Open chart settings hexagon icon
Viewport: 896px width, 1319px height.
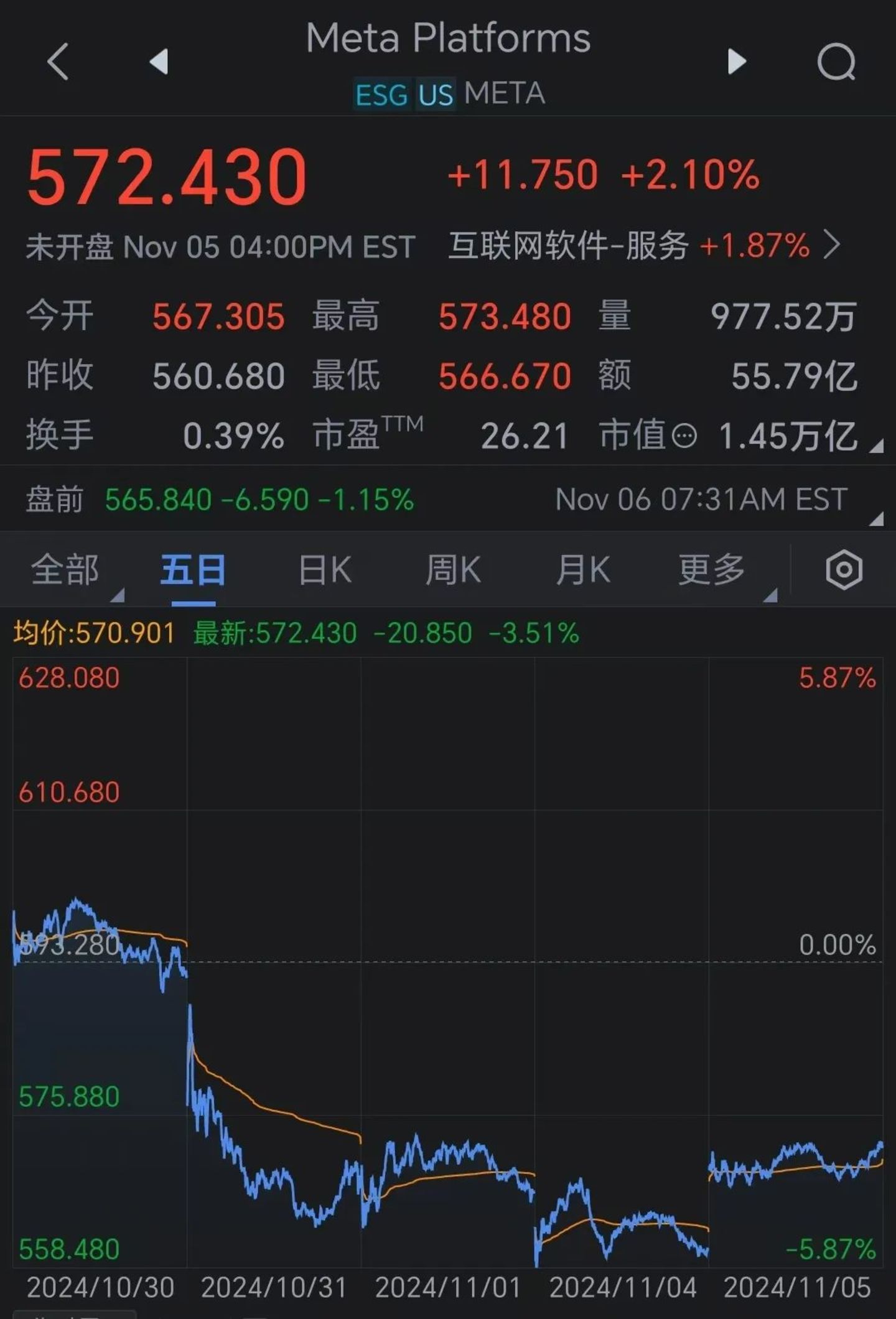844,570
